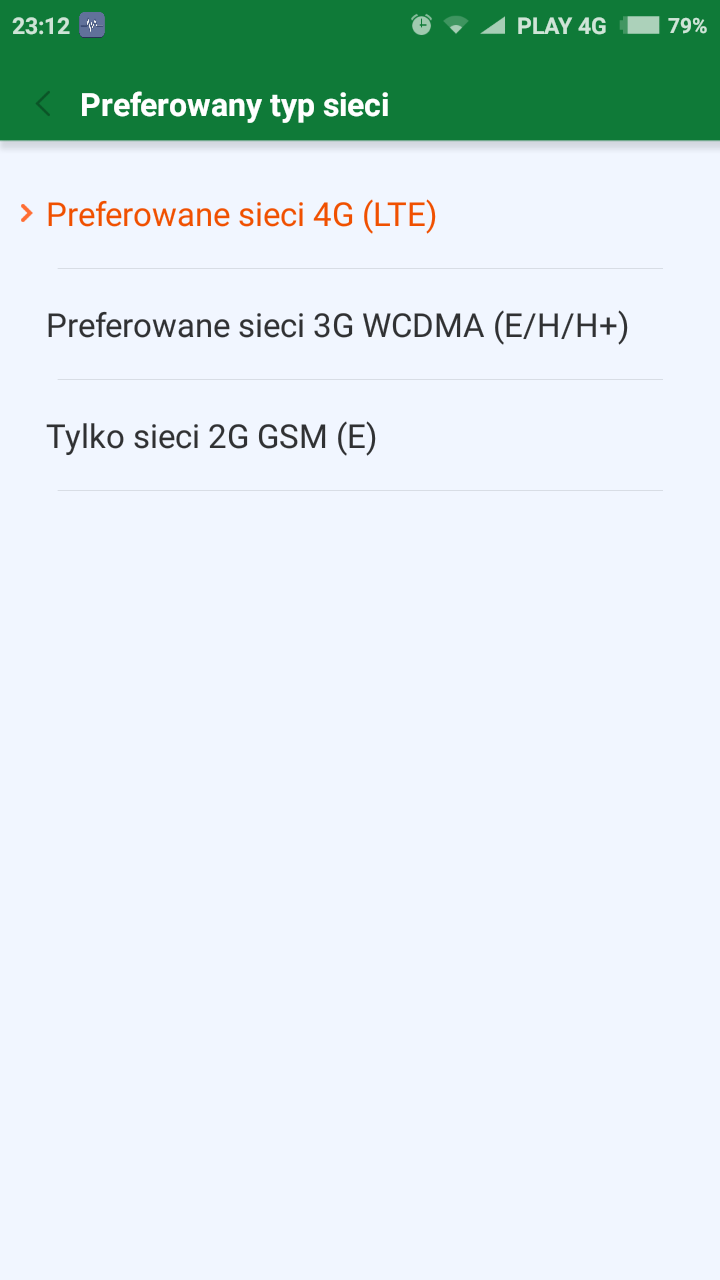This screenshot has height=1280, width=720.
Task: Go back from Preferowany typ sieci
Action: tap(42, 104)
